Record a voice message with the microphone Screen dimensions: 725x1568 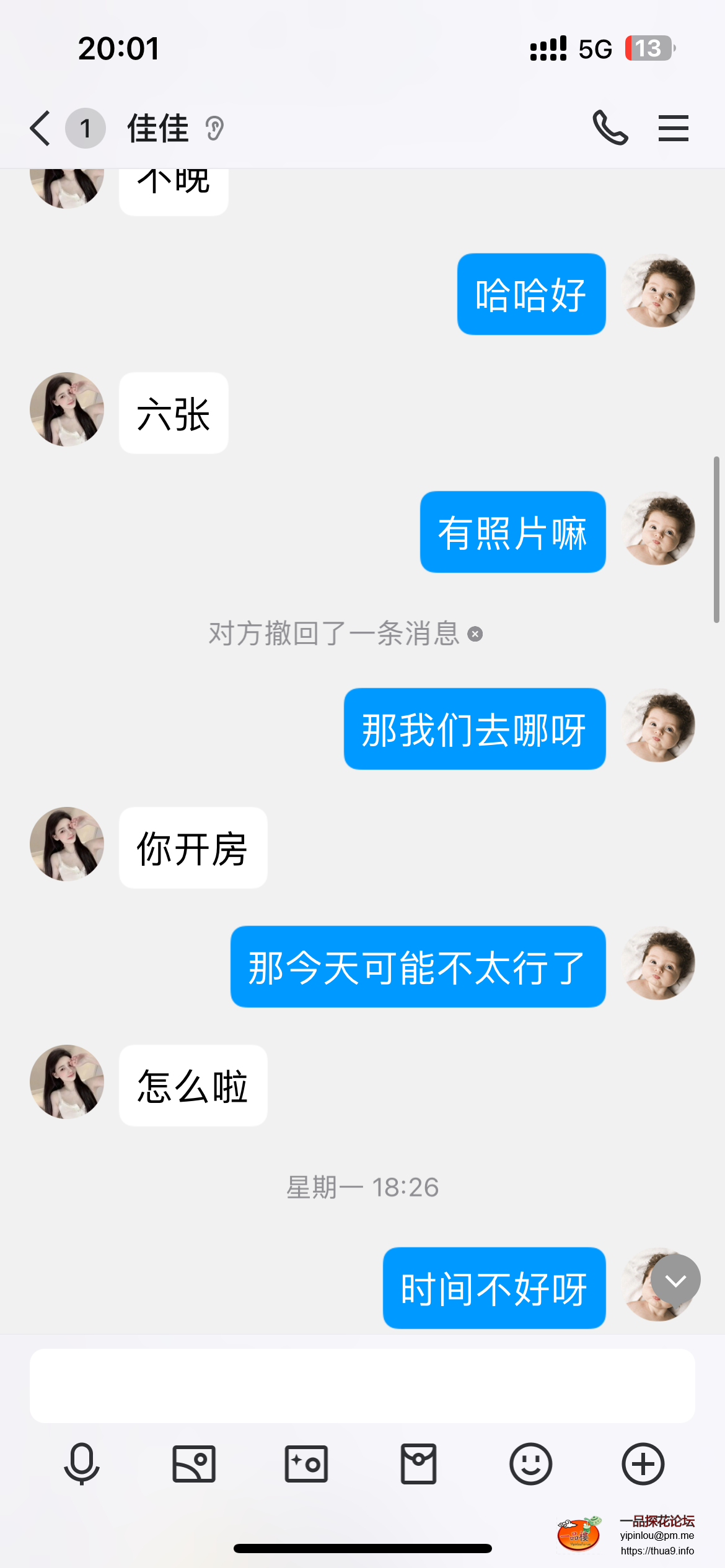(82, 1464)
